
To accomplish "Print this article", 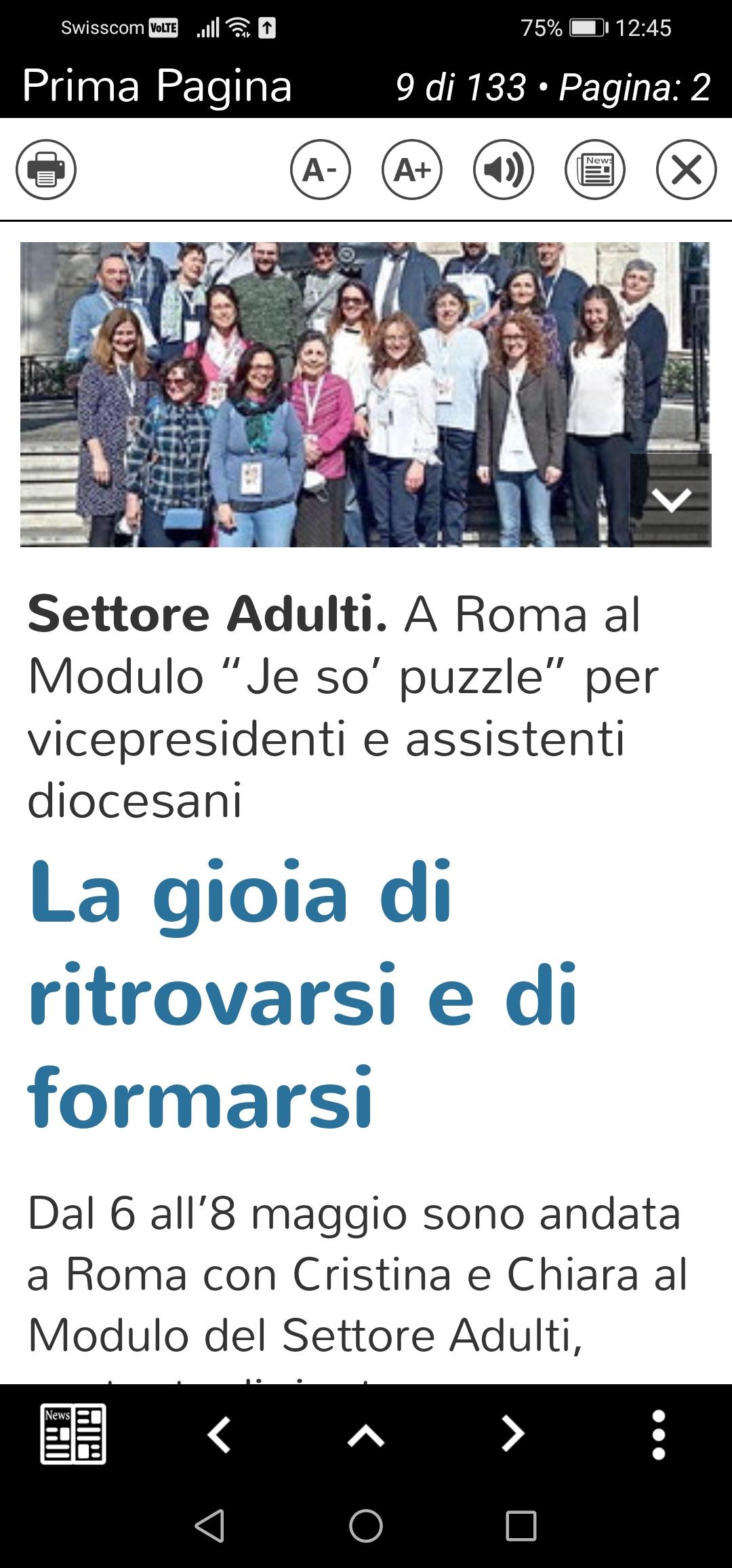I will (x=46, y=170).
